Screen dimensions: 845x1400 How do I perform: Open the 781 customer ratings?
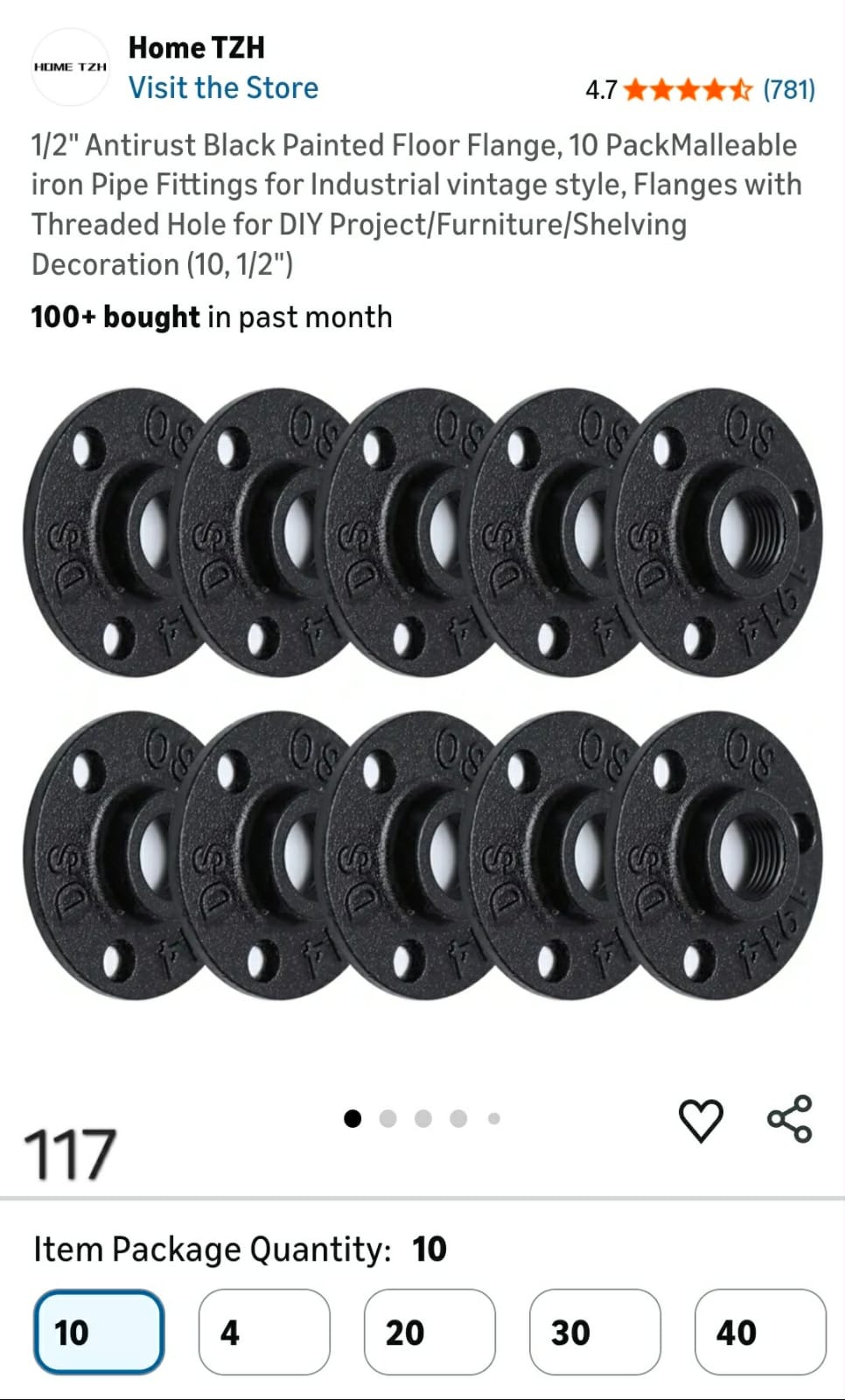pyautogui.click(x=788, y=89)
